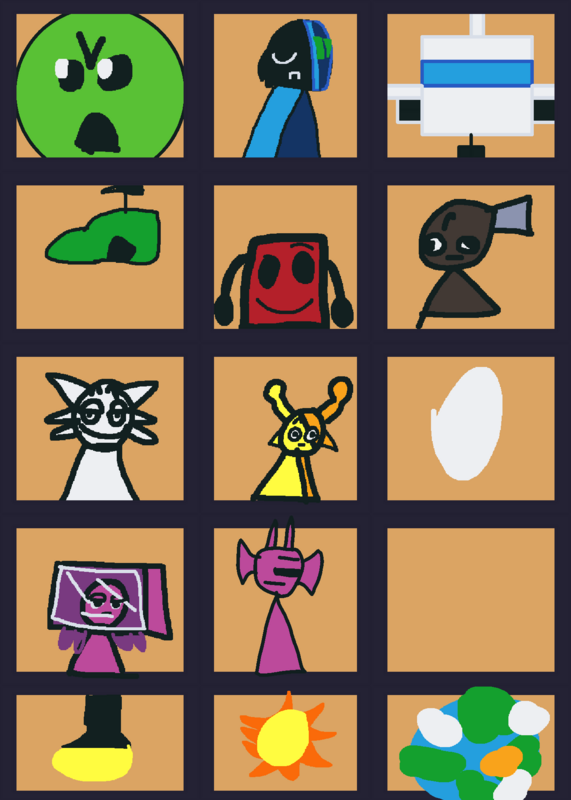Pick the yellow and orange antennae character
571x800 pixels.
pos(285,429)
